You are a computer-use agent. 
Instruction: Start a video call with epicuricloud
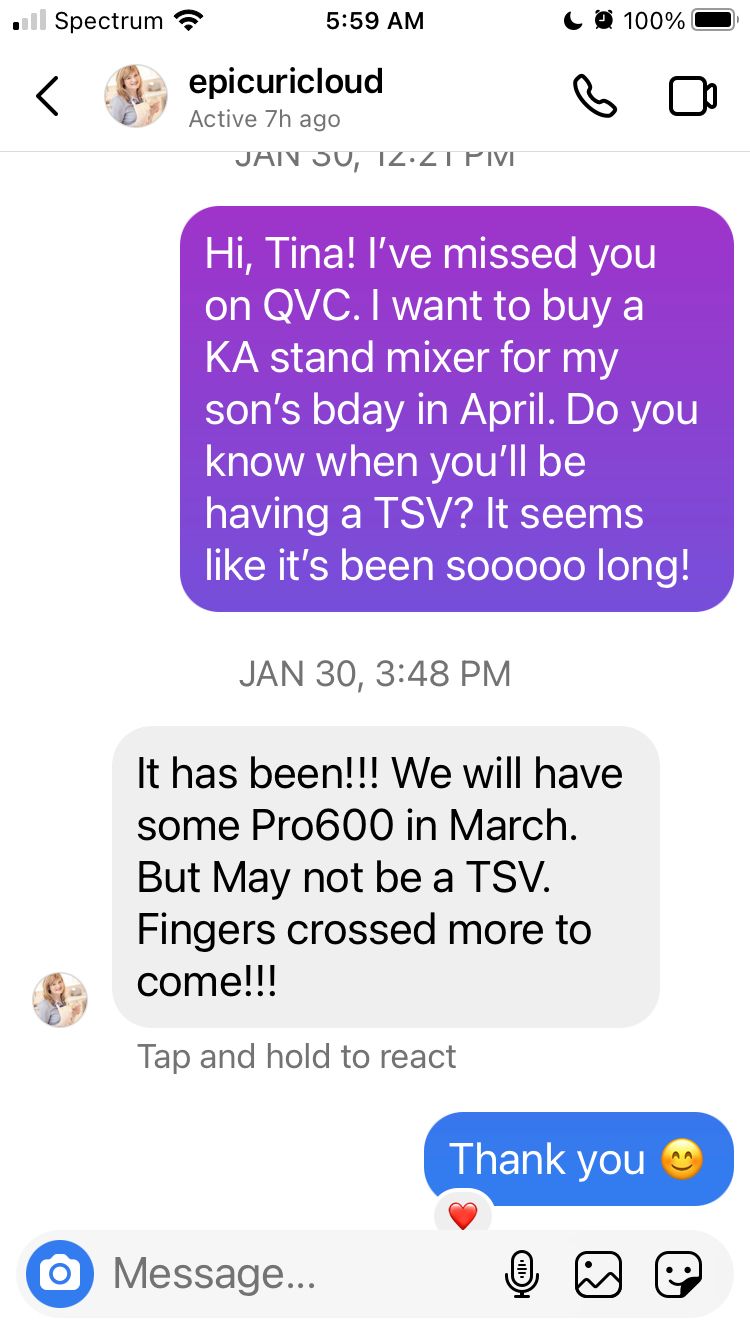click(x=692, y=96)
